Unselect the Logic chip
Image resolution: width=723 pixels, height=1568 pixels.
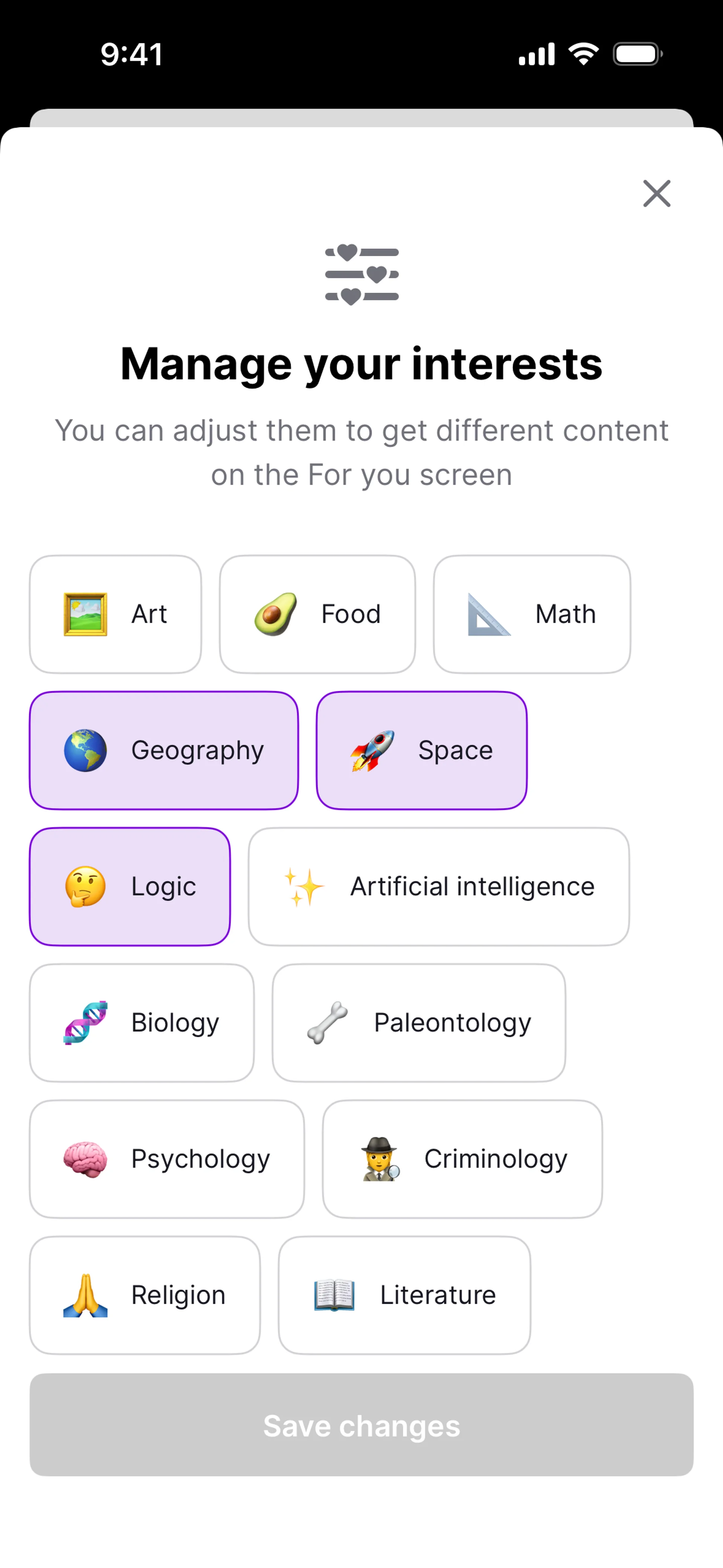130,886
